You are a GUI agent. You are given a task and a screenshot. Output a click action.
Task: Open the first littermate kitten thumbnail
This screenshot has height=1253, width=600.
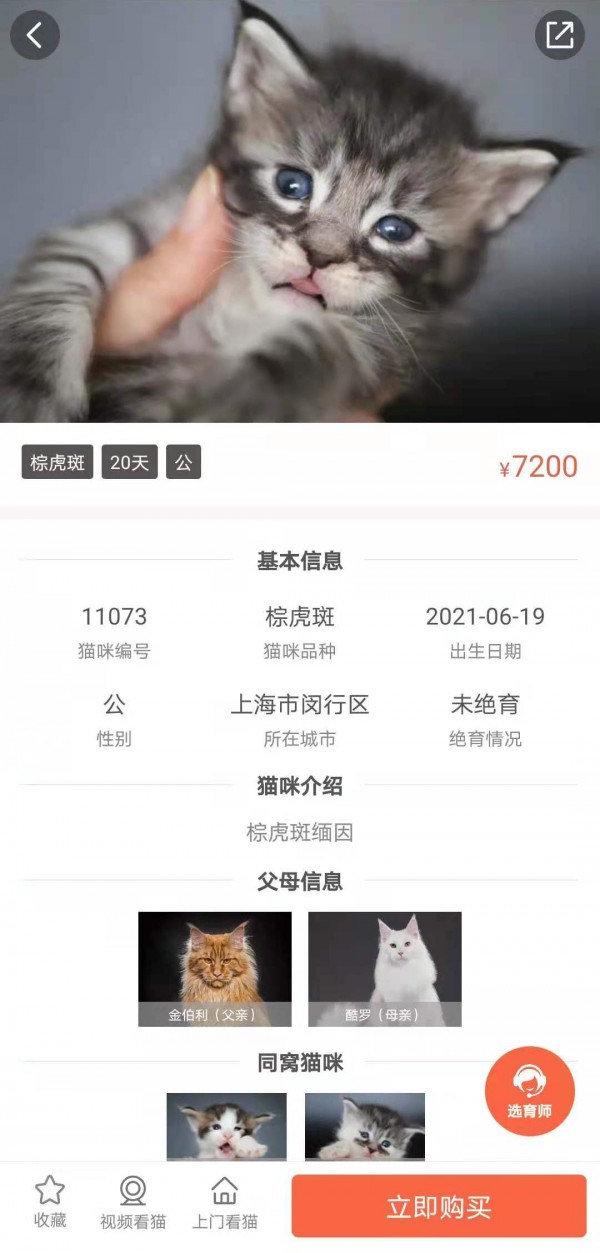[227, 1126]
